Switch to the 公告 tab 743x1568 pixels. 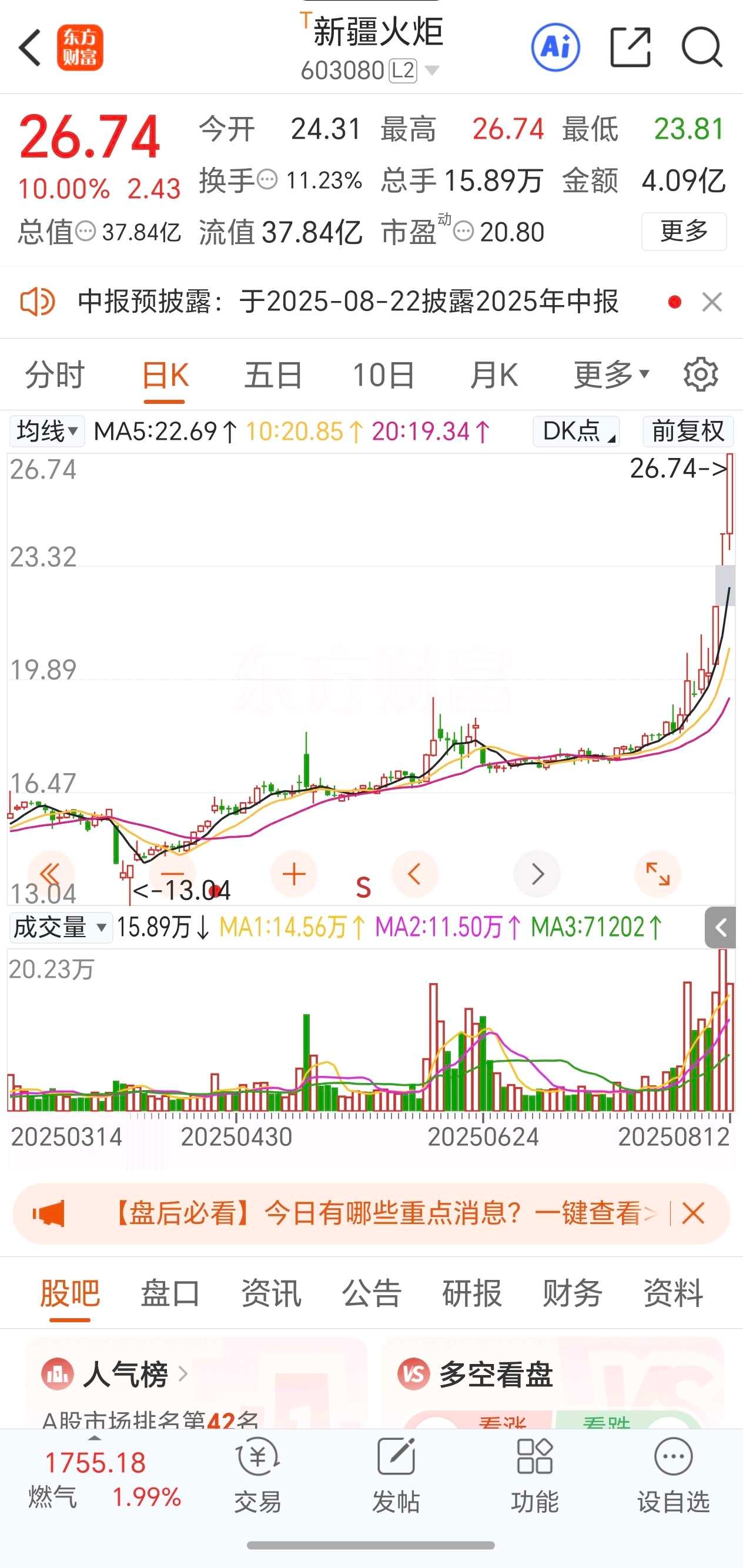(x=372, y=1293)
